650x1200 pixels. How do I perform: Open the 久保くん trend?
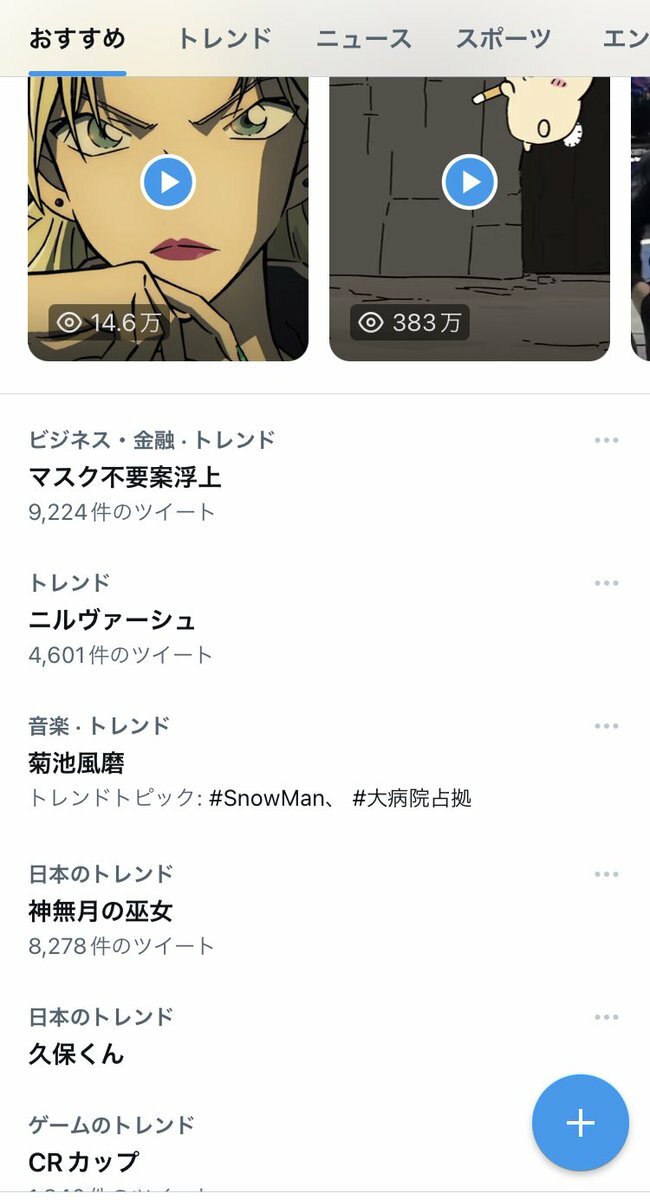[76, 1054]
